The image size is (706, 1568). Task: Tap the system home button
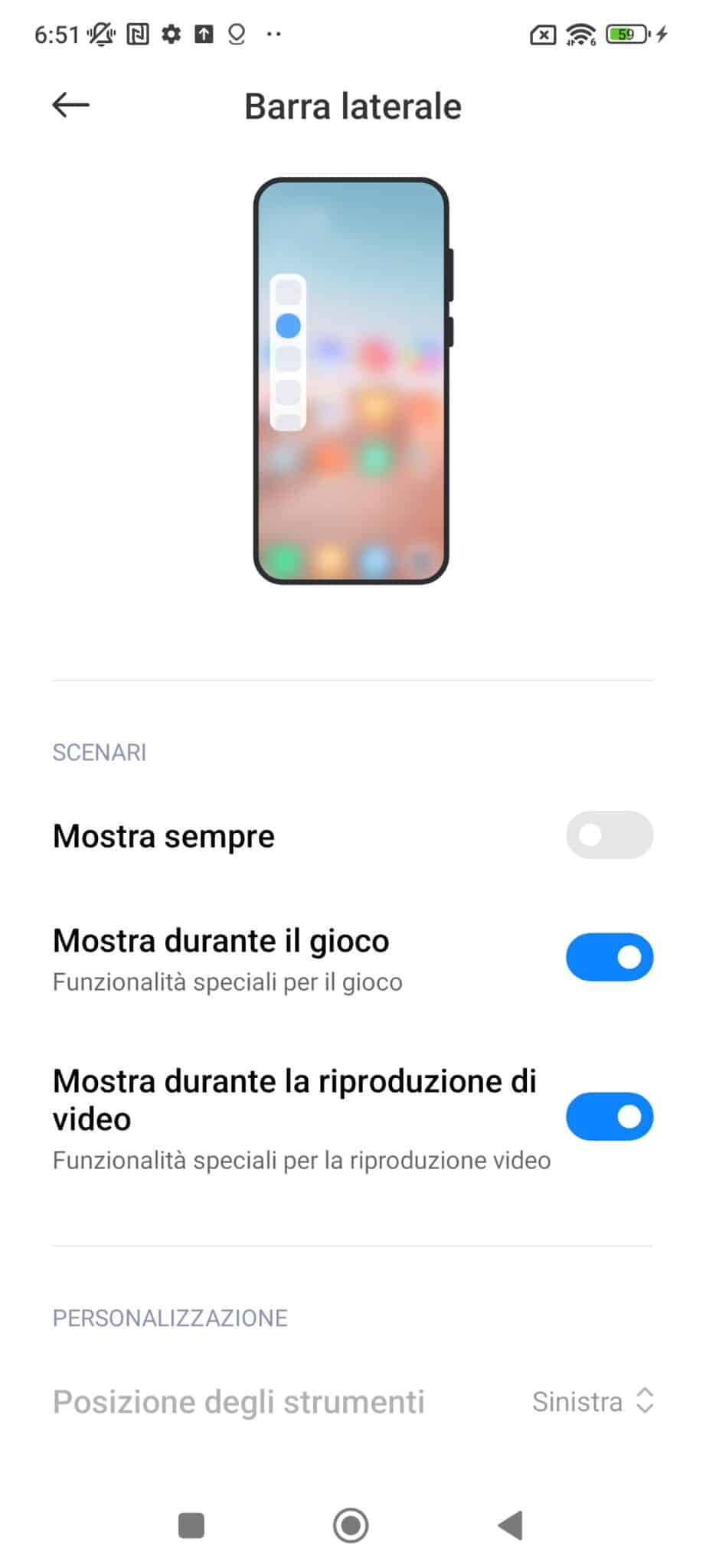(351, 1525)
